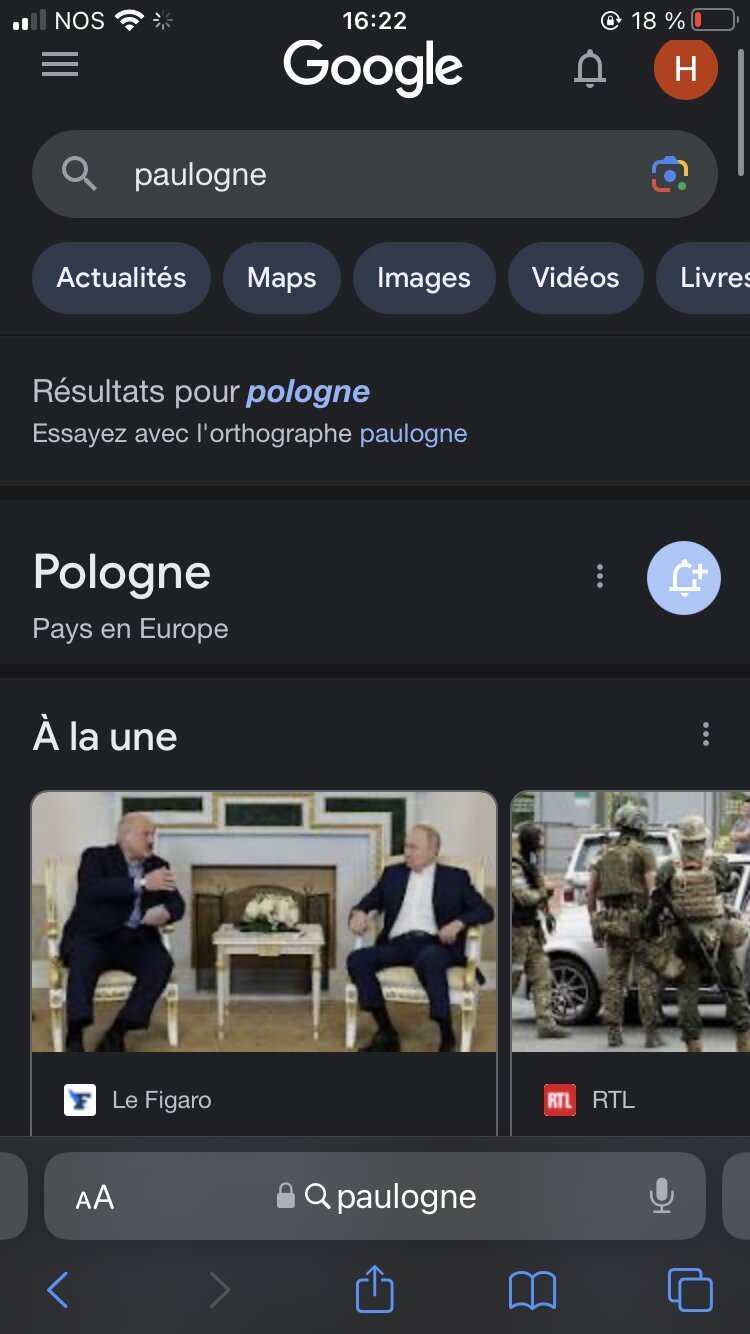The height and width of the screenshot is (1334, 750).
Task: Switch to the Livres filter
Action: 712,278
